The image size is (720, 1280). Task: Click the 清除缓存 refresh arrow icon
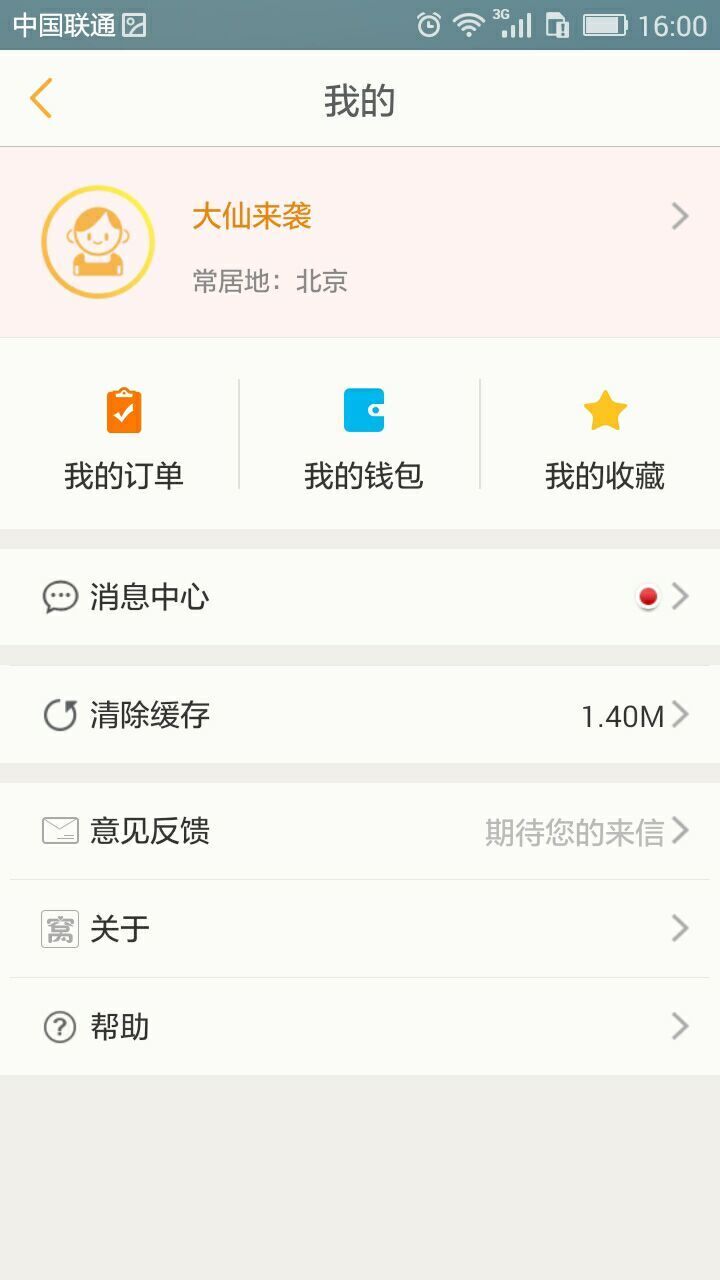coord(60,715)
